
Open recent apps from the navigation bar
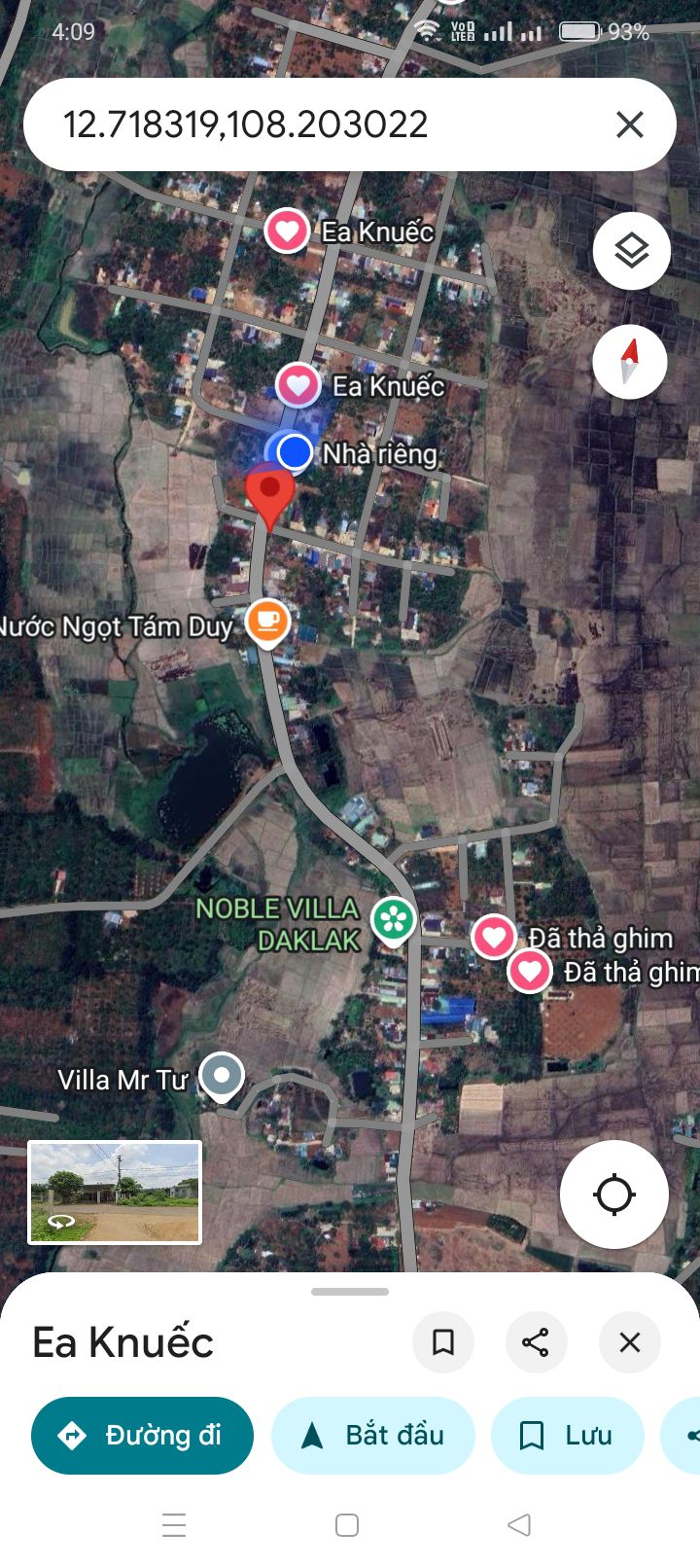[x=174, y=1524]
